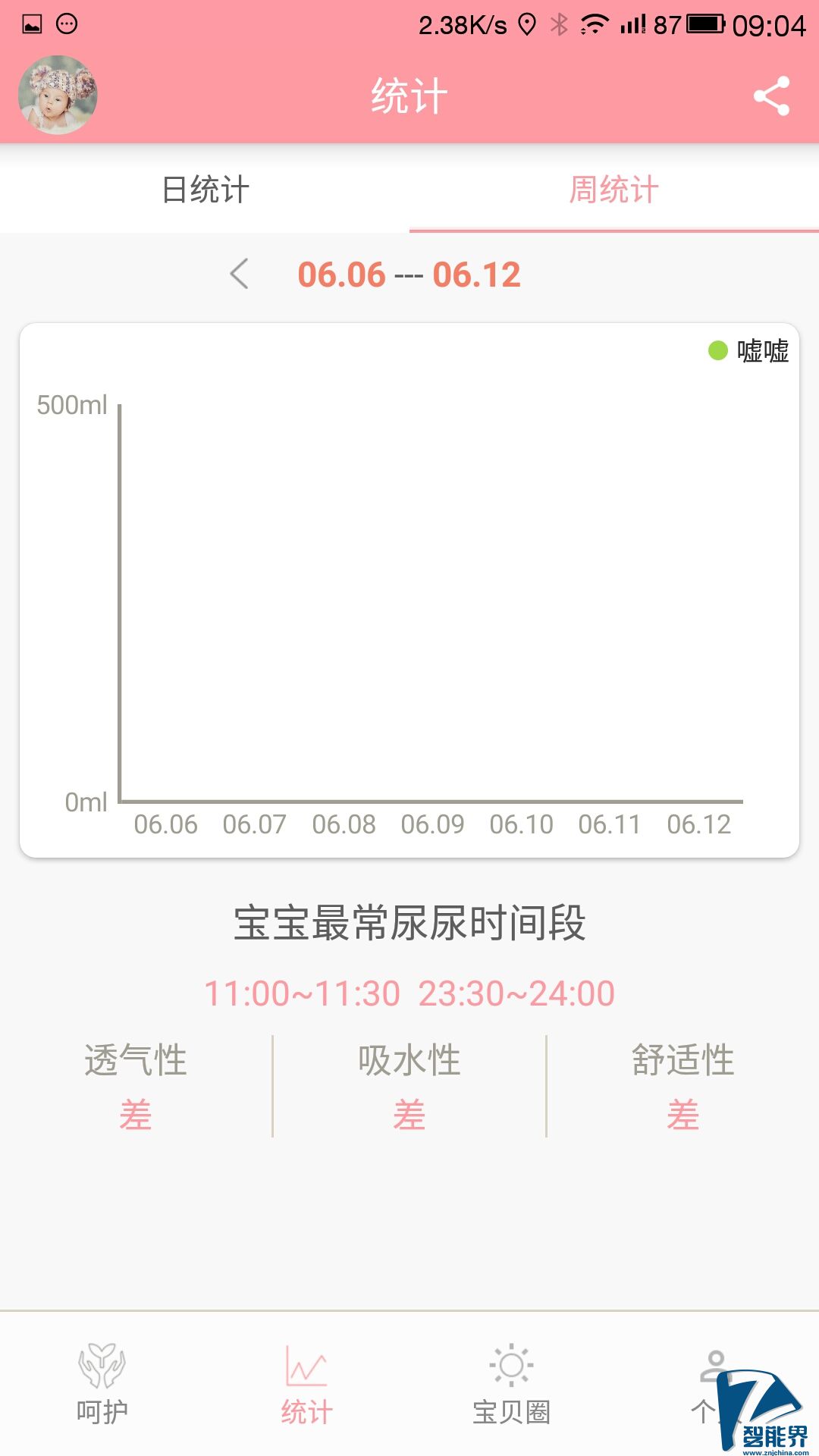The image size is (819, 1456).
Task: Open the baby profile avatar
Action: point(58,96)
